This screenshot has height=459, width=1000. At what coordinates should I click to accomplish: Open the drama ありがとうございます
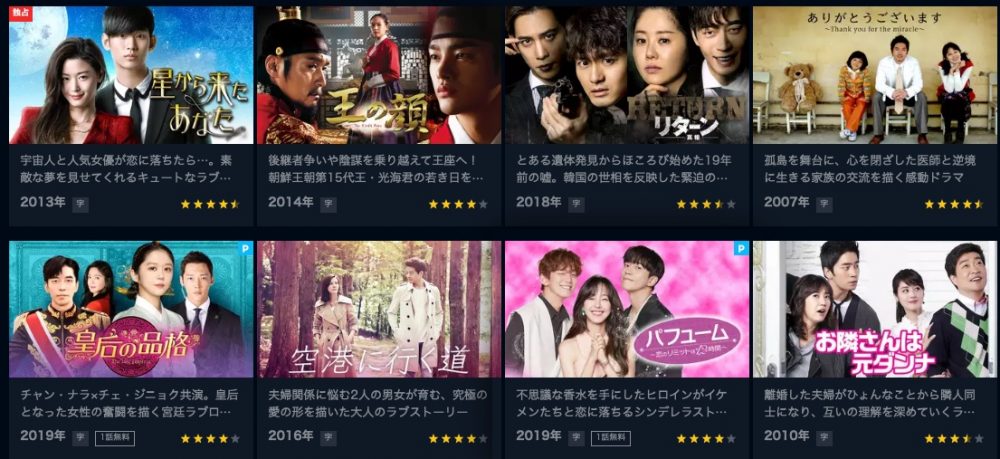(x=873, y=75)
